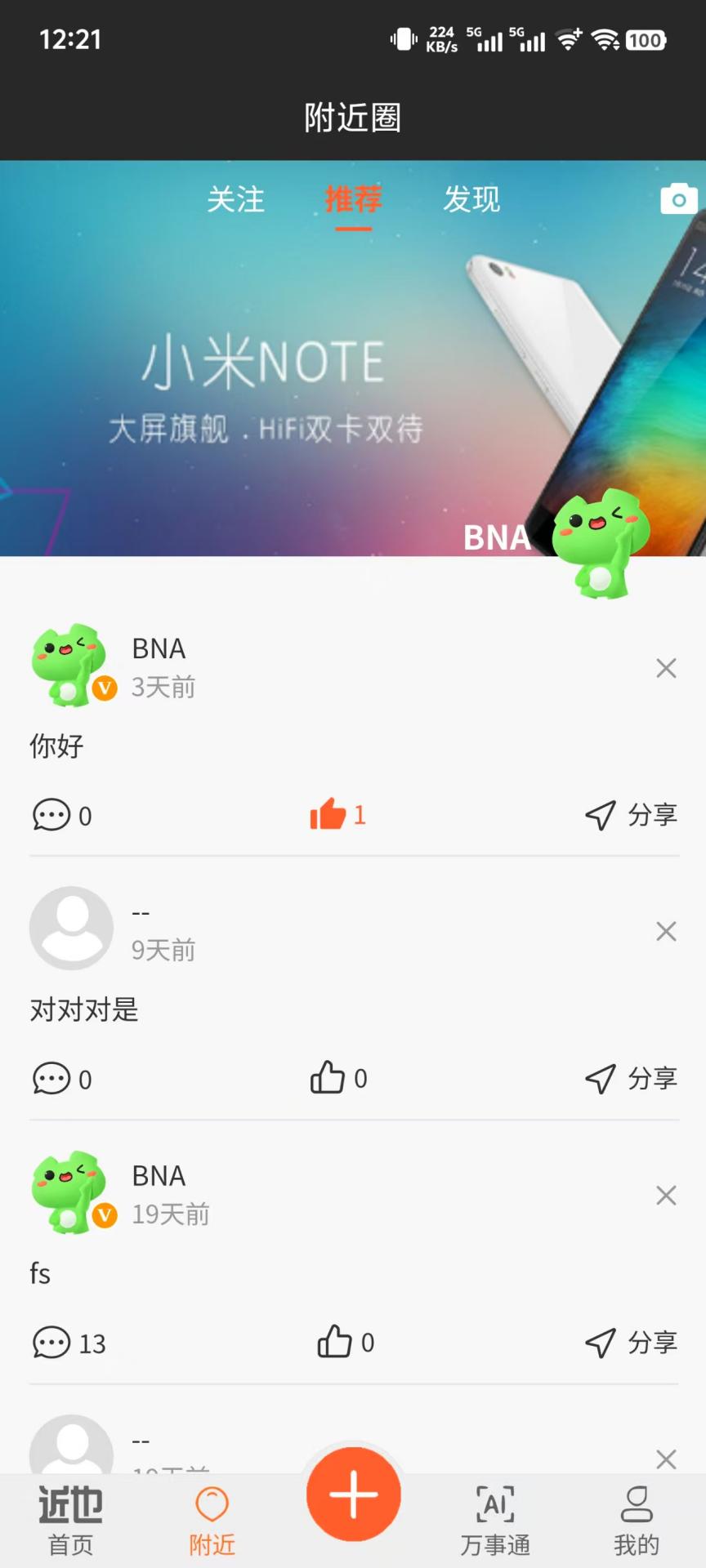Open the comment bubble on BNA's 你好 post

[51, 814]
